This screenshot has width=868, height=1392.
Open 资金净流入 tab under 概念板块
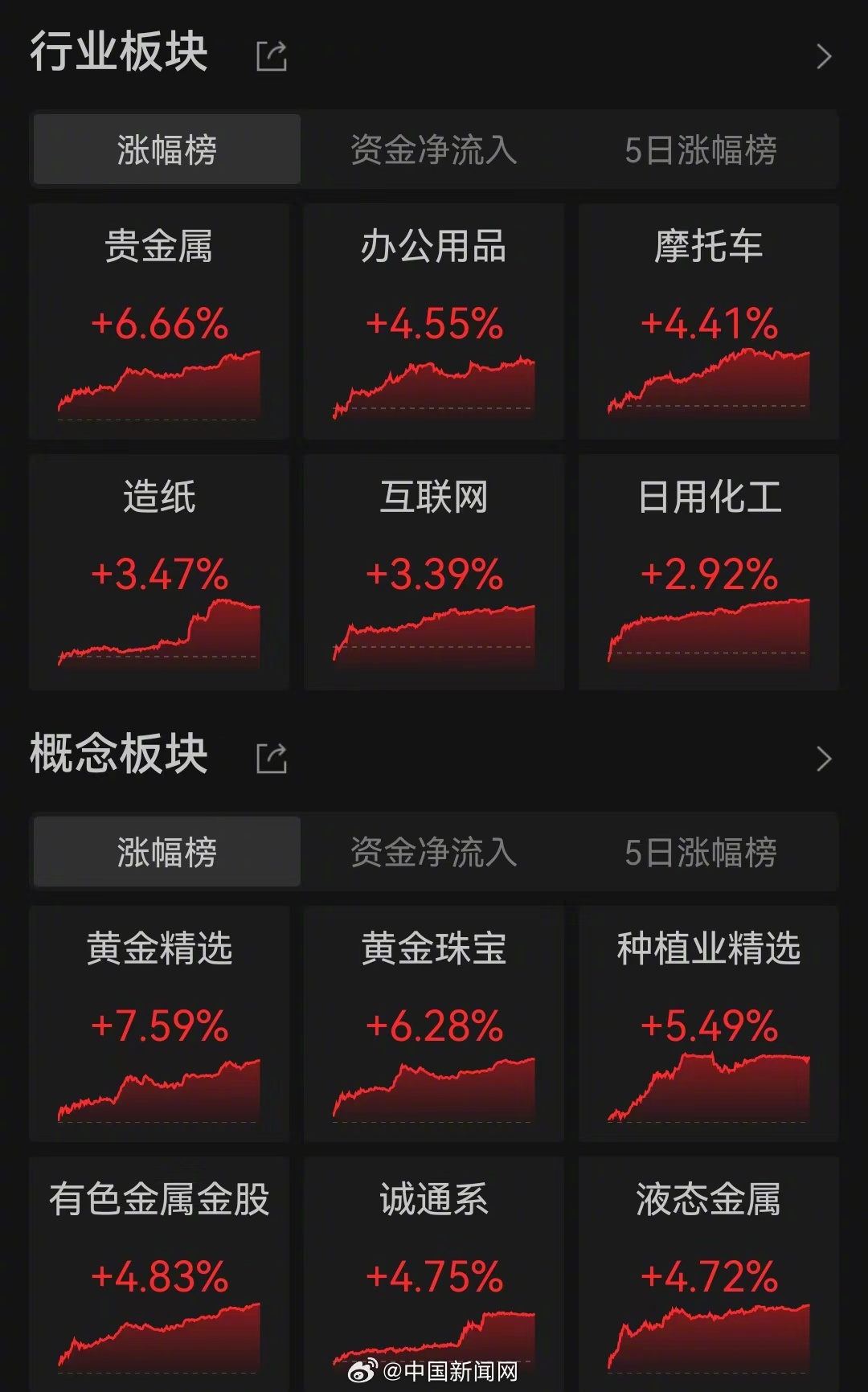[434, 851]
